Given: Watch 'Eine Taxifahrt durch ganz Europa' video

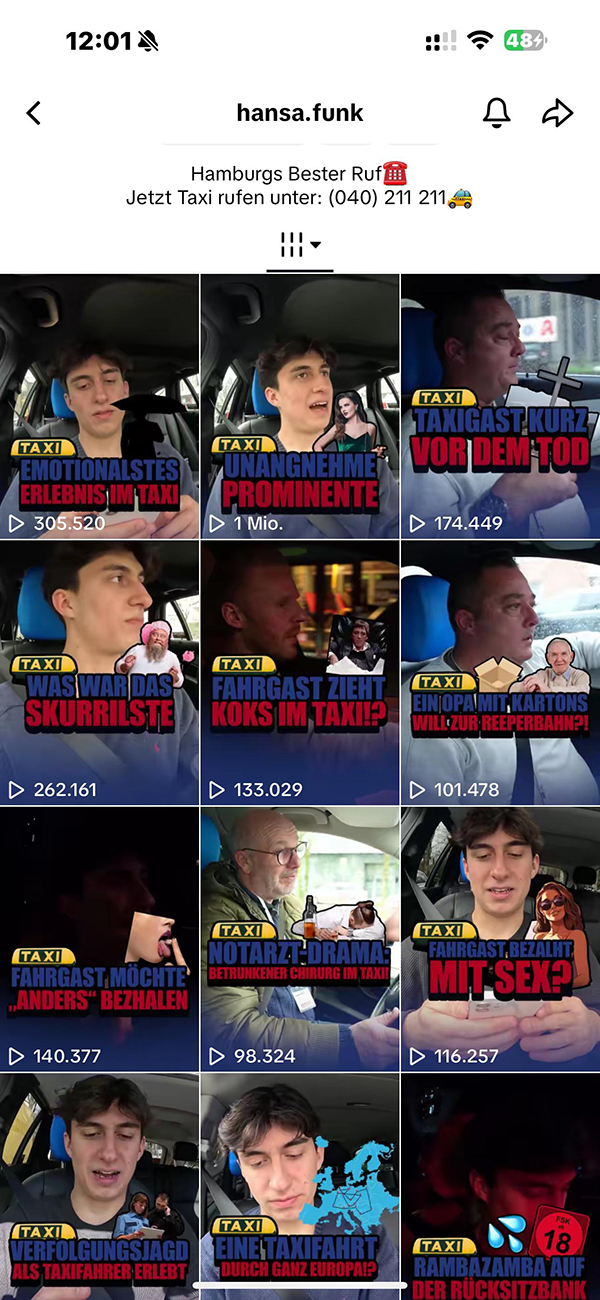Looking at the screenshot, I should tap(300, 1180).
